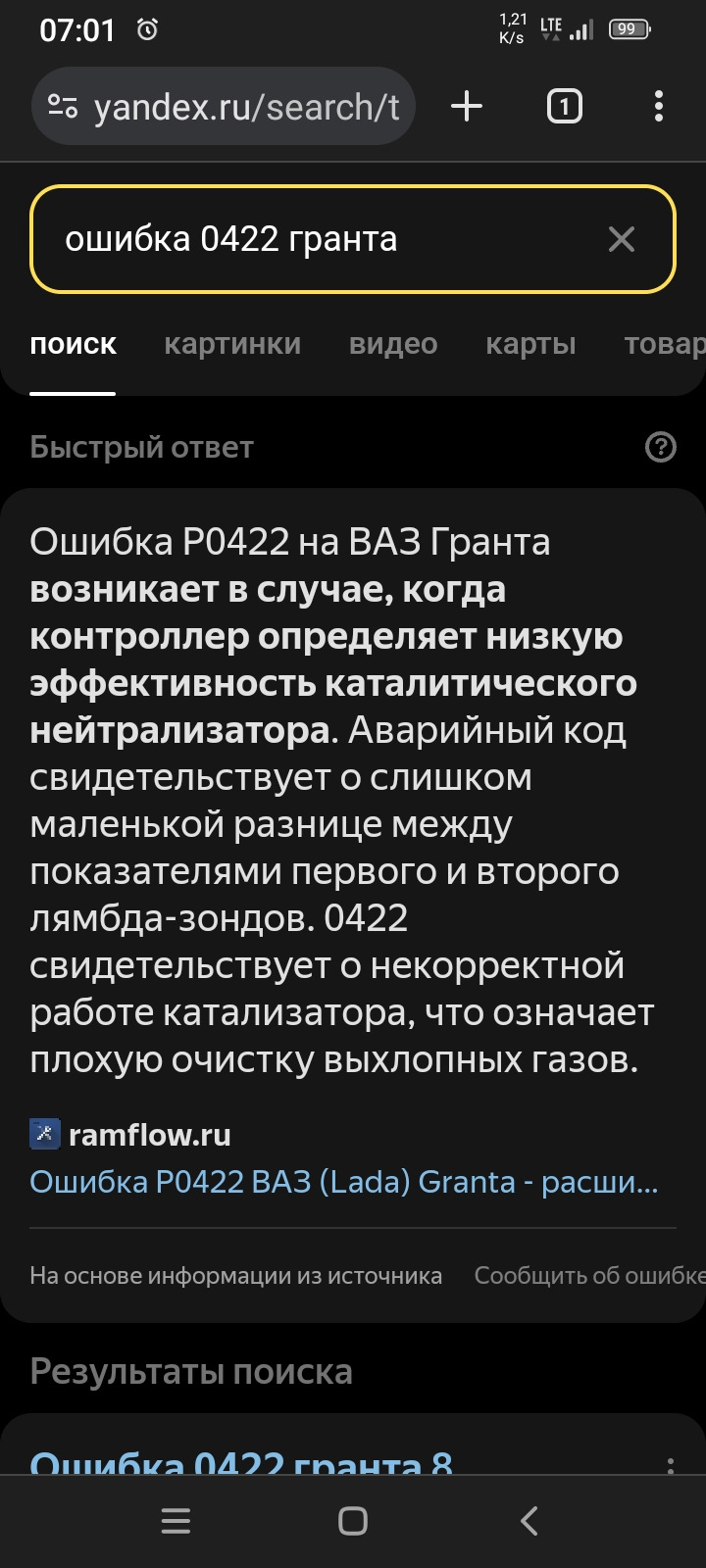Switch to the картинки tab
This screenshot has height=1568, width=706.
(x=232, y=344)
